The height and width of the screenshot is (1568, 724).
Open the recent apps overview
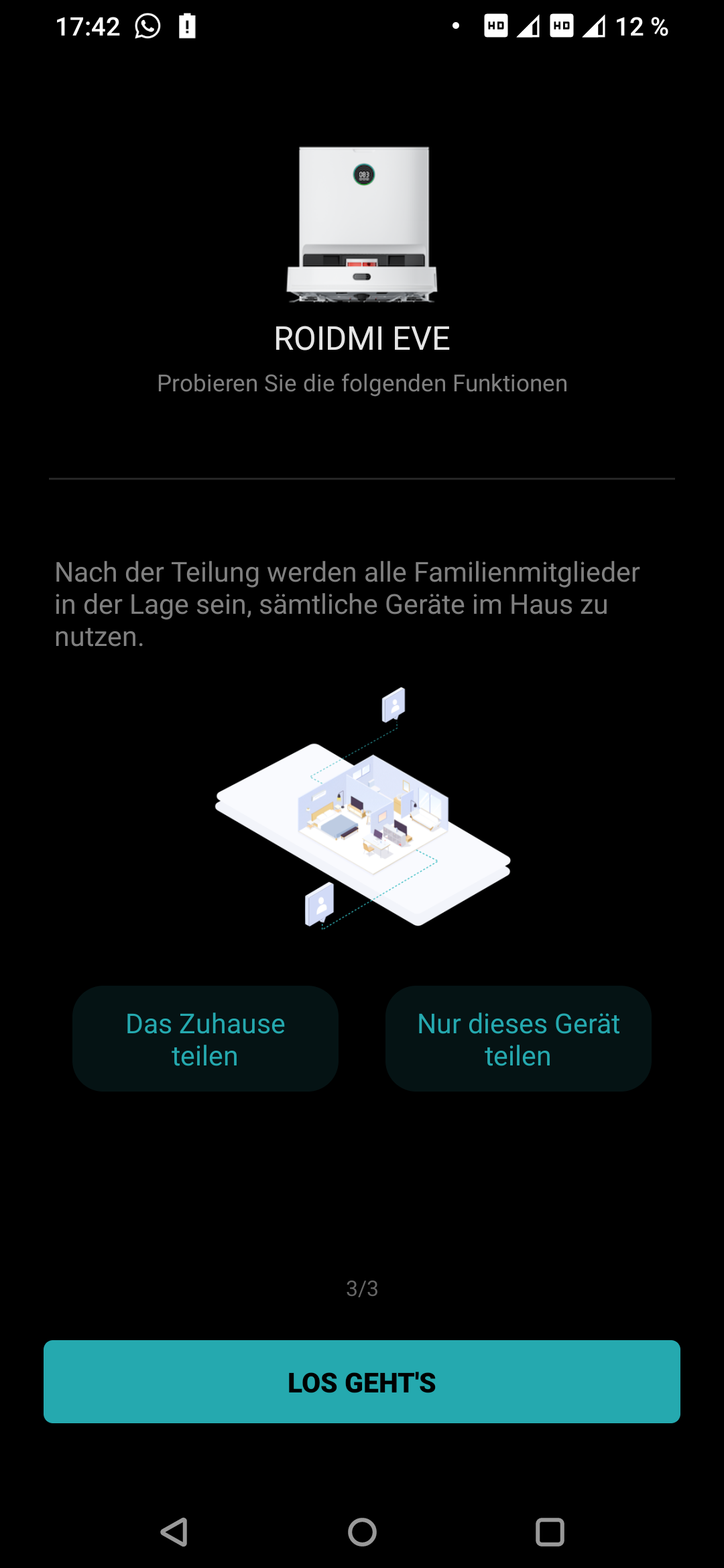coord(550,1532)
